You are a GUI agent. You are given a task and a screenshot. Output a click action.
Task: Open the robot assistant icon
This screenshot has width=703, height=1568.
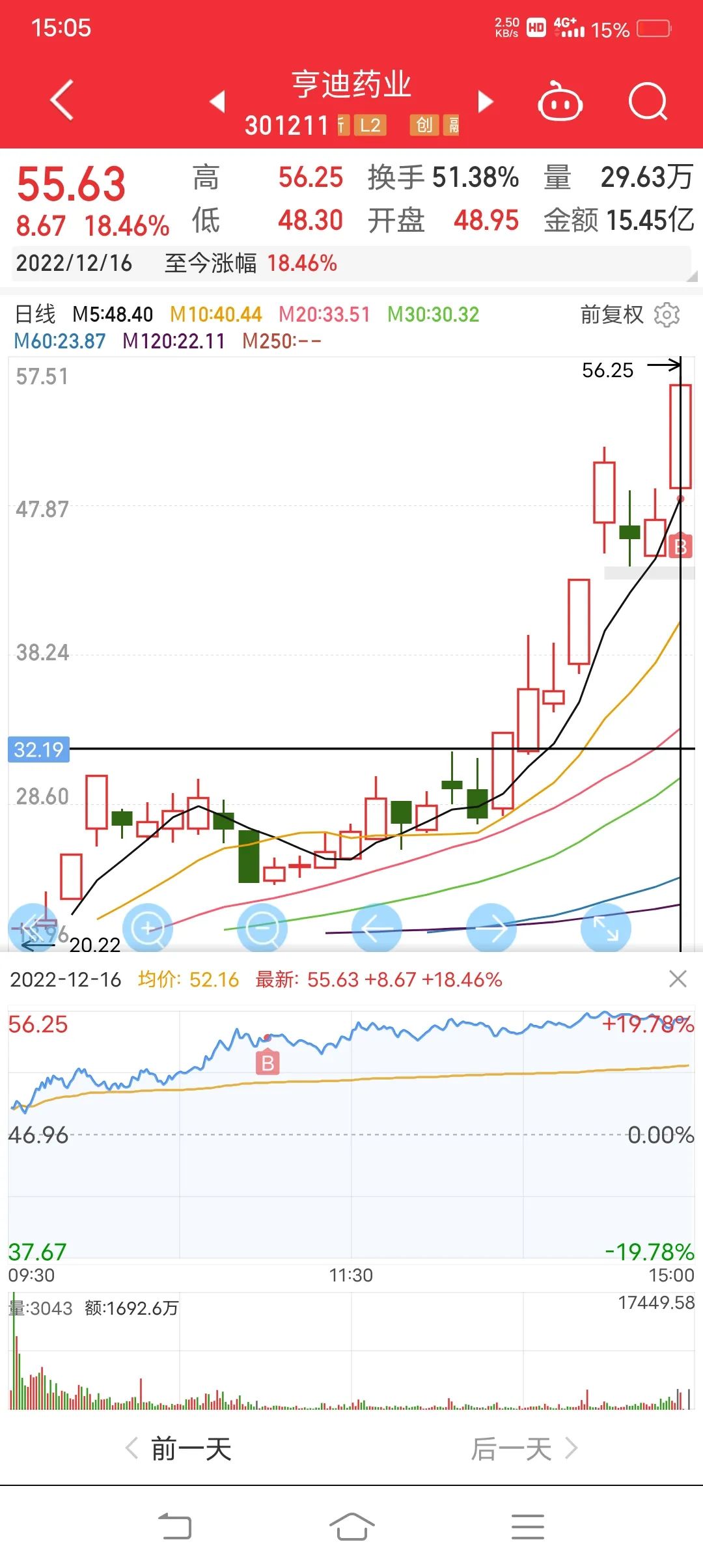[x=560, y=102]
